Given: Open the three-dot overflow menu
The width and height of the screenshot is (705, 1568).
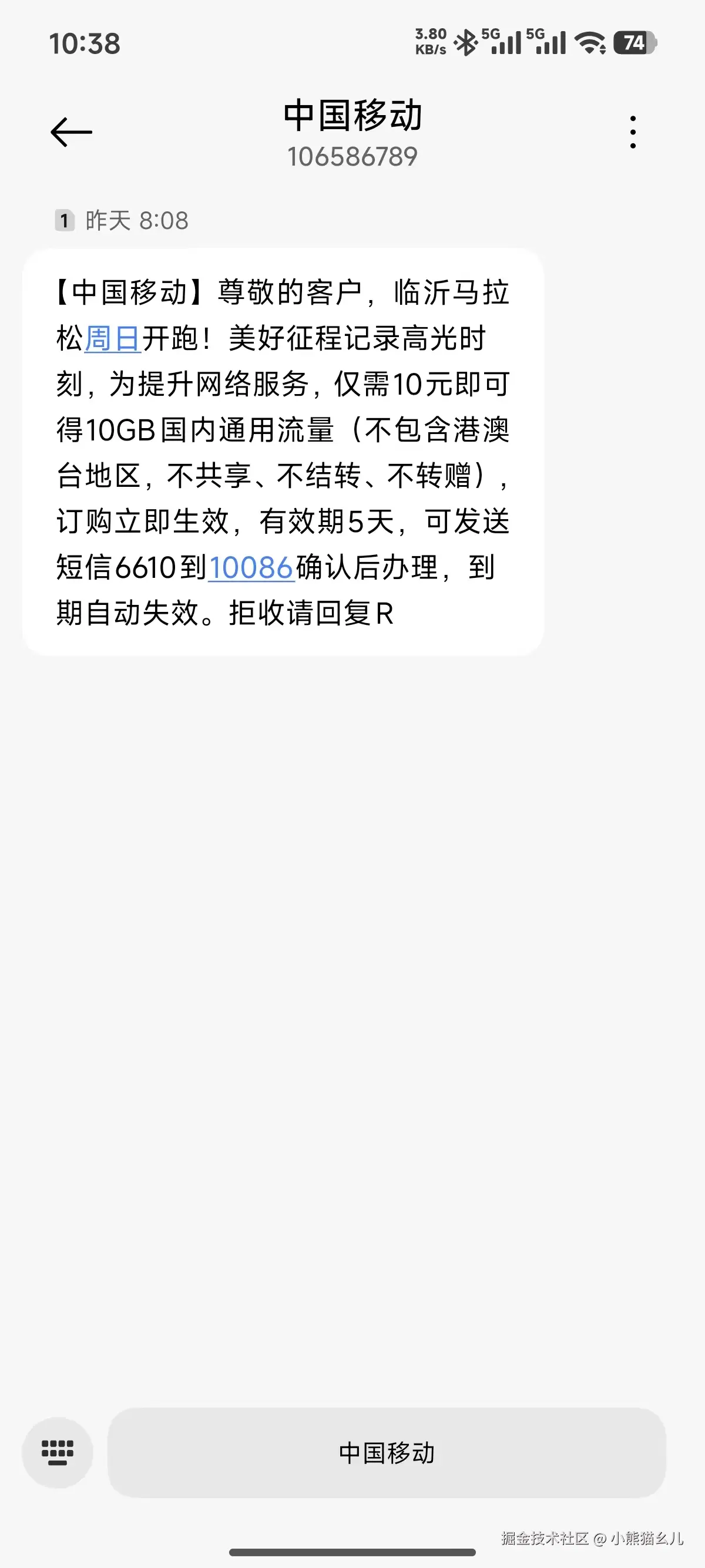Looking at the screenshot, I should click(x=633, y=130).
